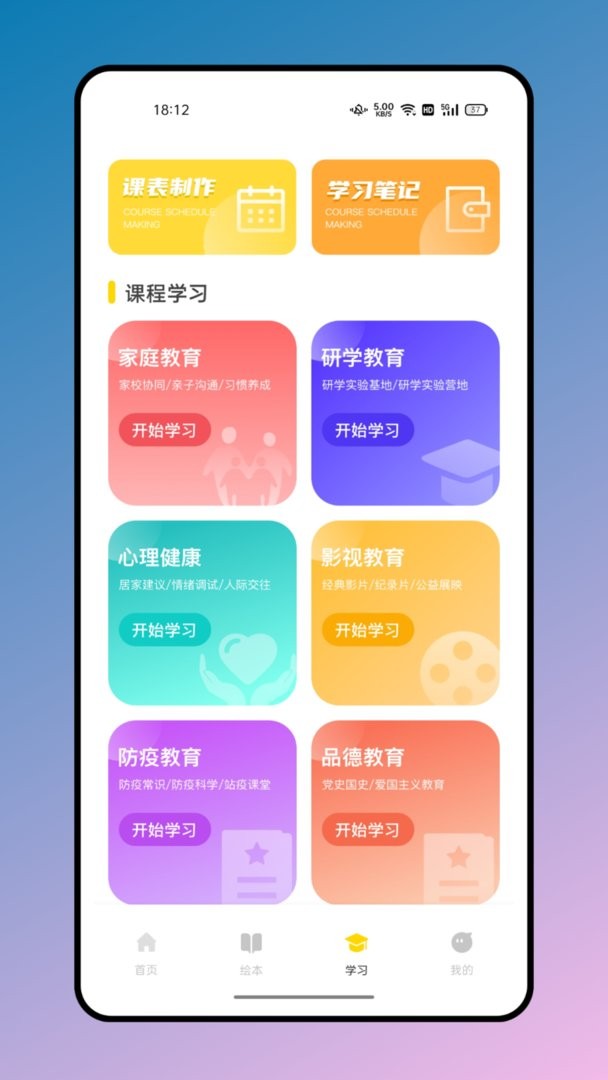
Task: Open the 我的 profile tab
Action: [x=461, y=952]
